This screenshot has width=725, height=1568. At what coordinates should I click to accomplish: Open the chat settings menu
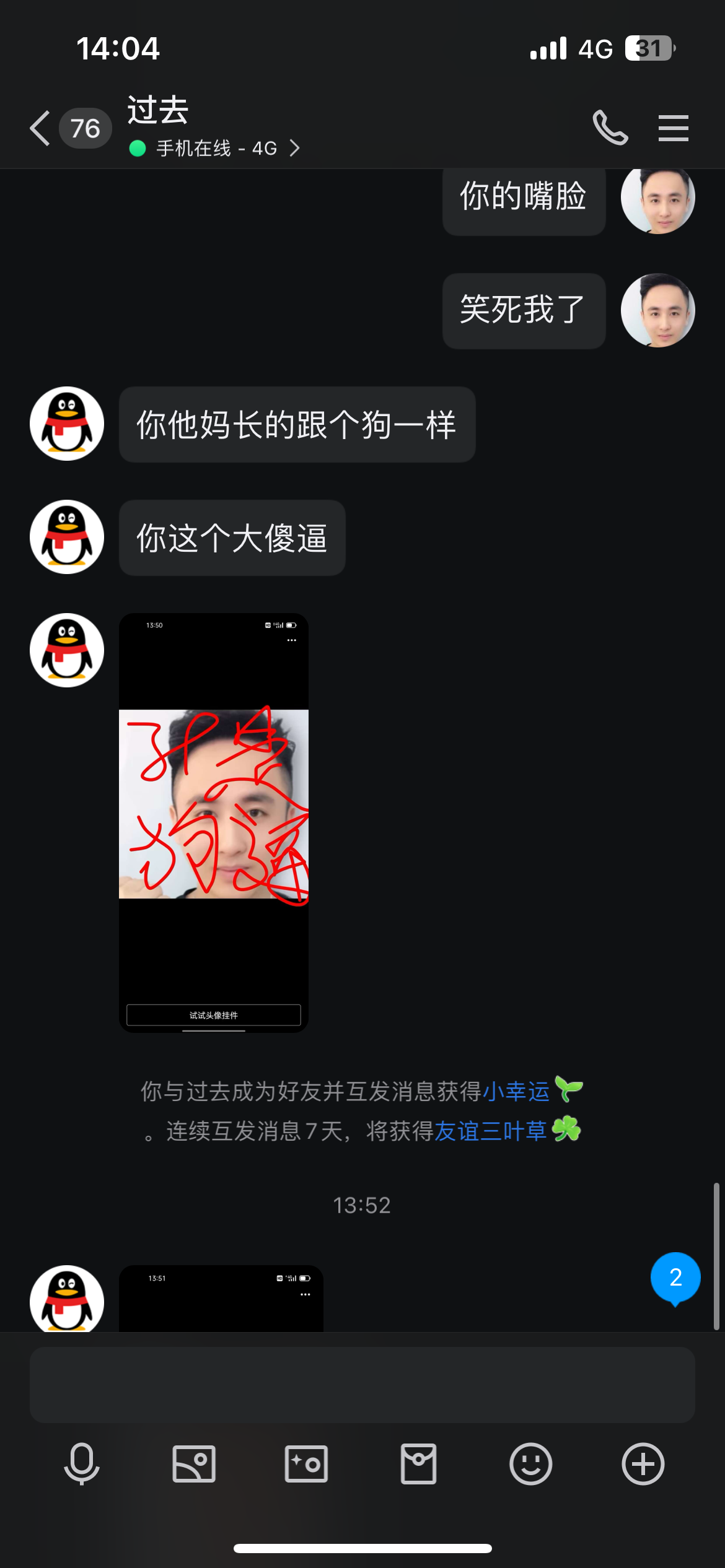point(673,128)
